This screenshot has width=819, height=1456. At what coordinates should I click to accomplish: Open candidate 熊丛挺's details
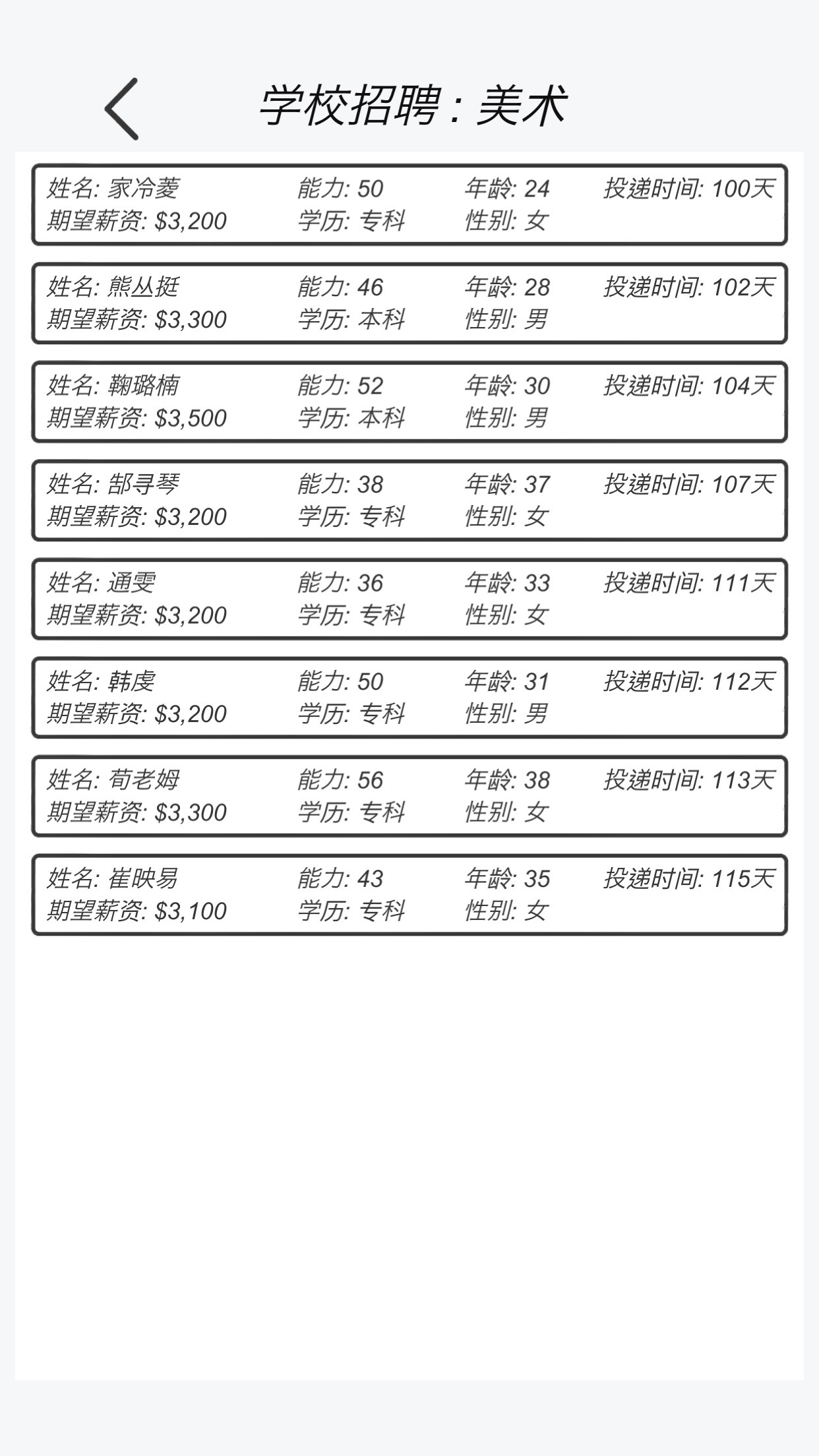pos(409,303)
